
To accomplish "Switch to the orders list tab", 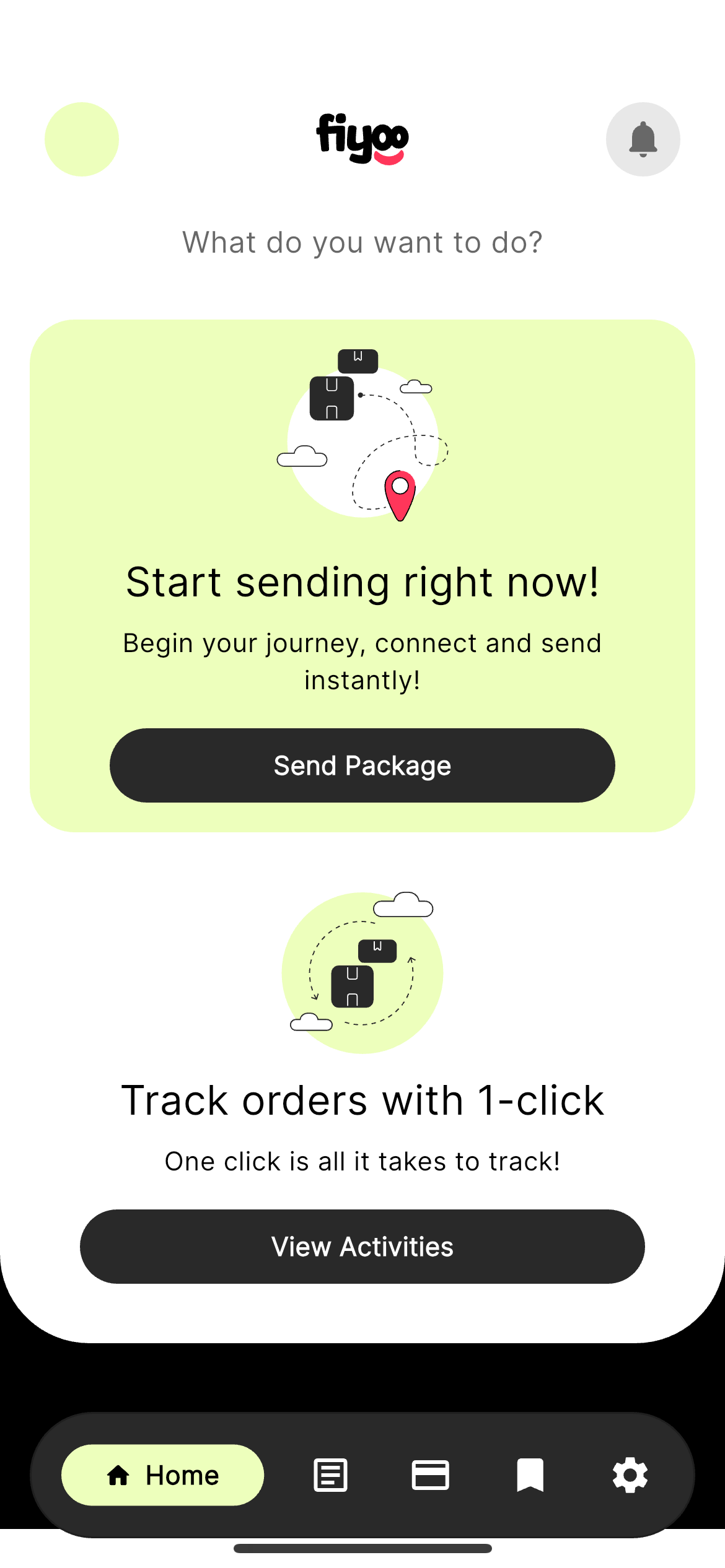I will 330,1475.
